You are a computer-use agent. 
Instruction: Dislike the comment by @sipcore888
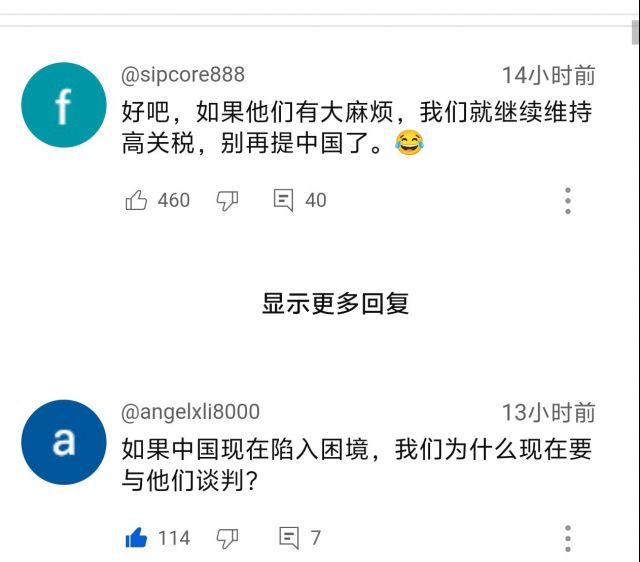[228, 201]
